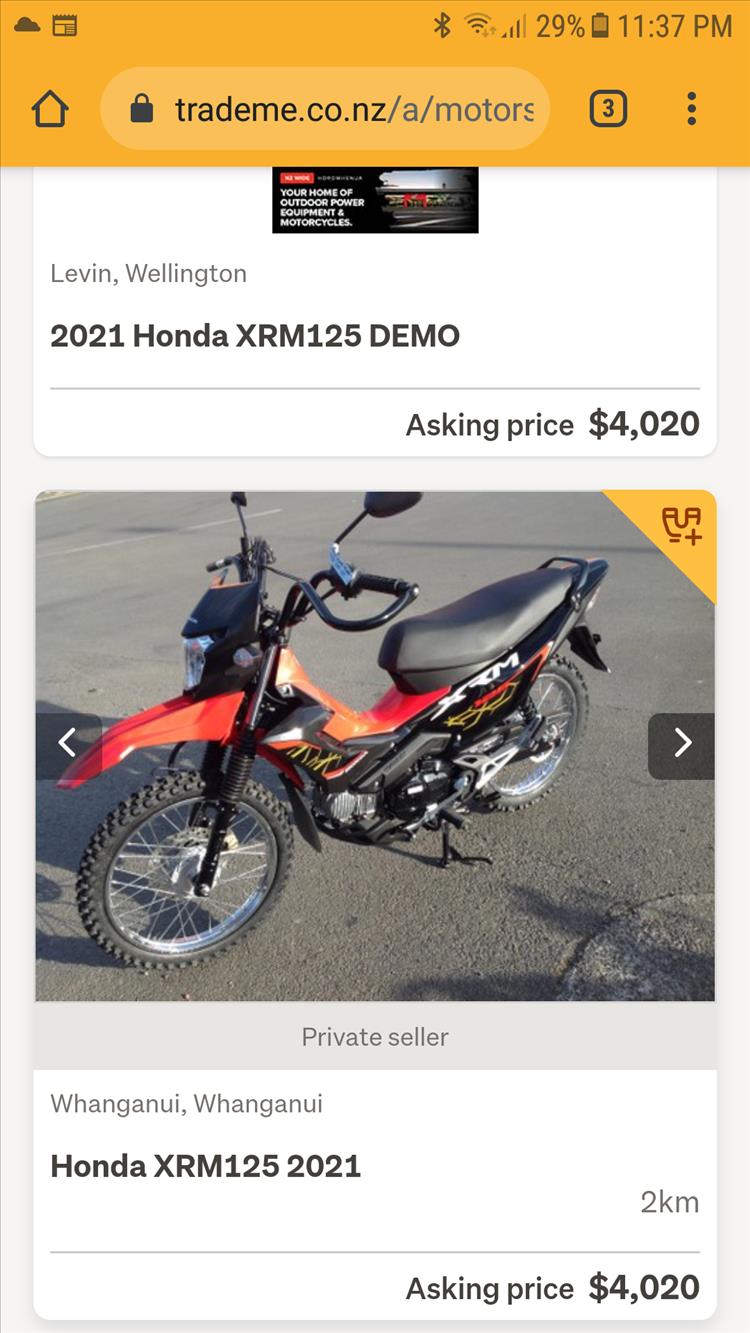The image size is (750, 1333).
Task: Open the Honda XRM125 2021 Whanganui listing
Action: click(x=206, y=1166)
